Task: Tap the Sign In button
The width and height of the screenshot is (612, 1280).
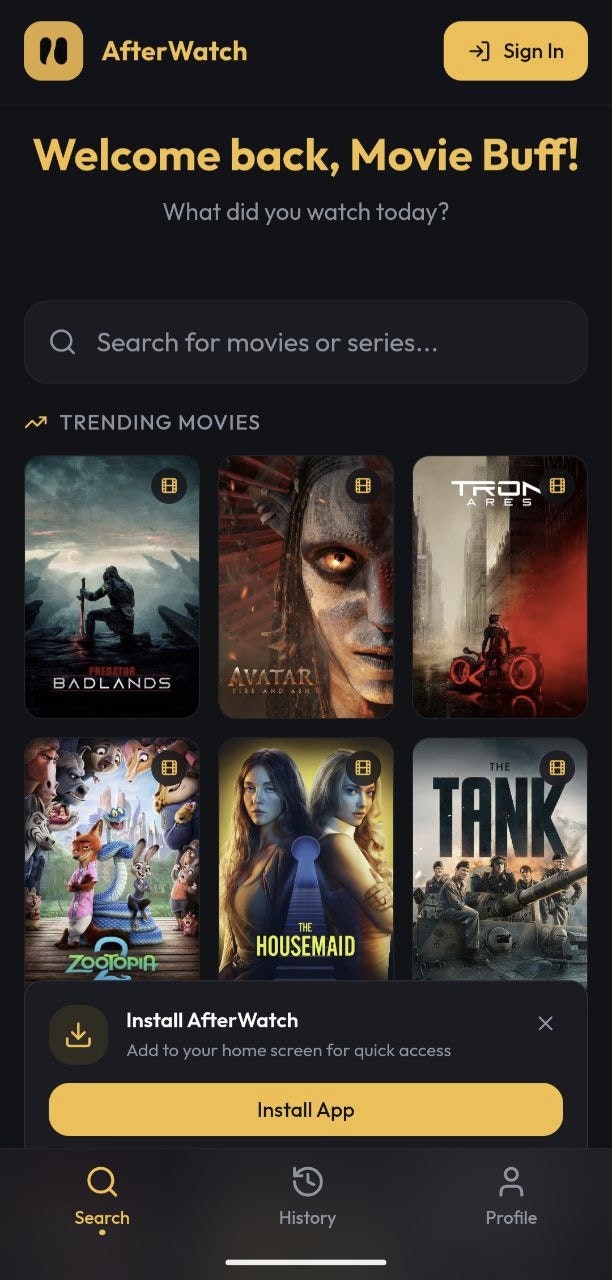Action: click(515, 51)
